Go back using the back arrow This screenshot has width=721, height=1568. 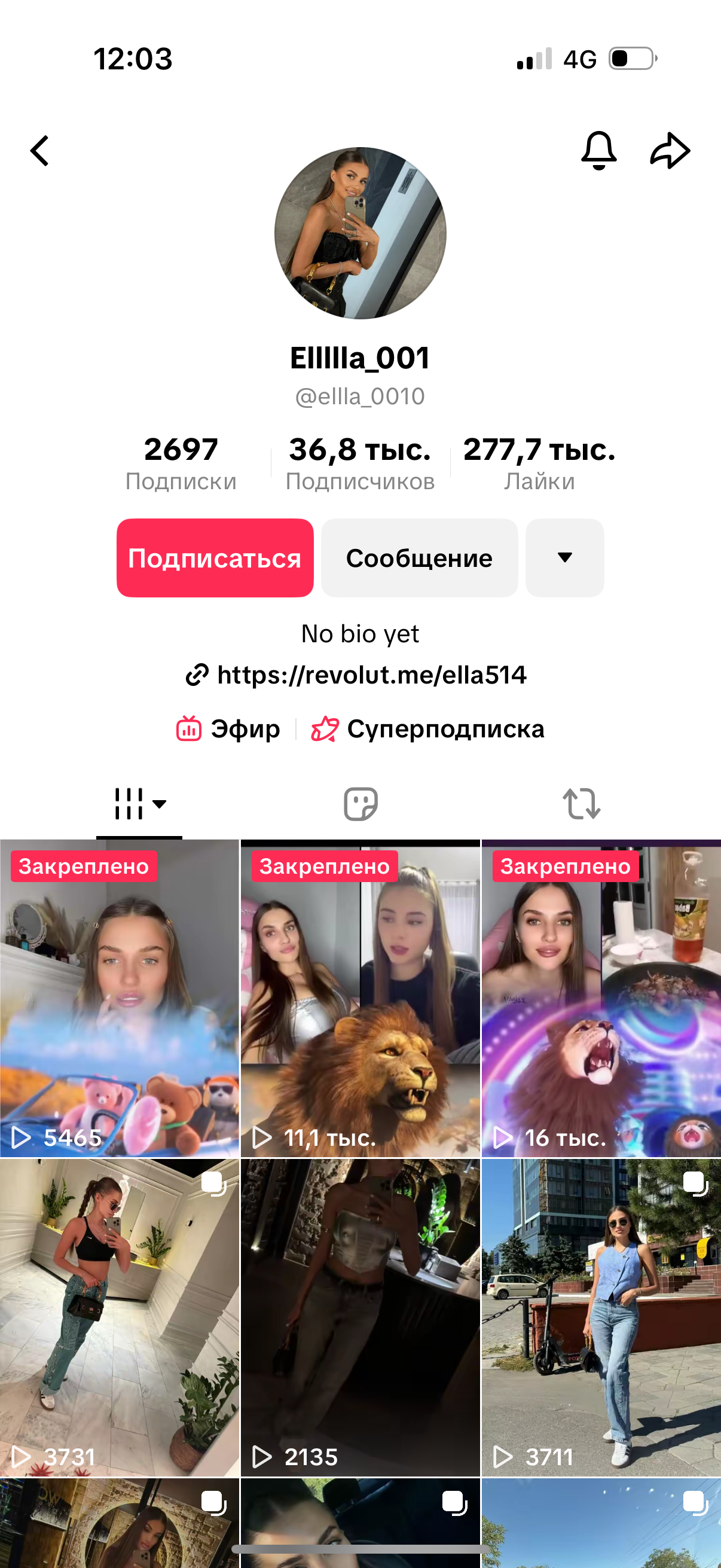(x=40, y=150)
